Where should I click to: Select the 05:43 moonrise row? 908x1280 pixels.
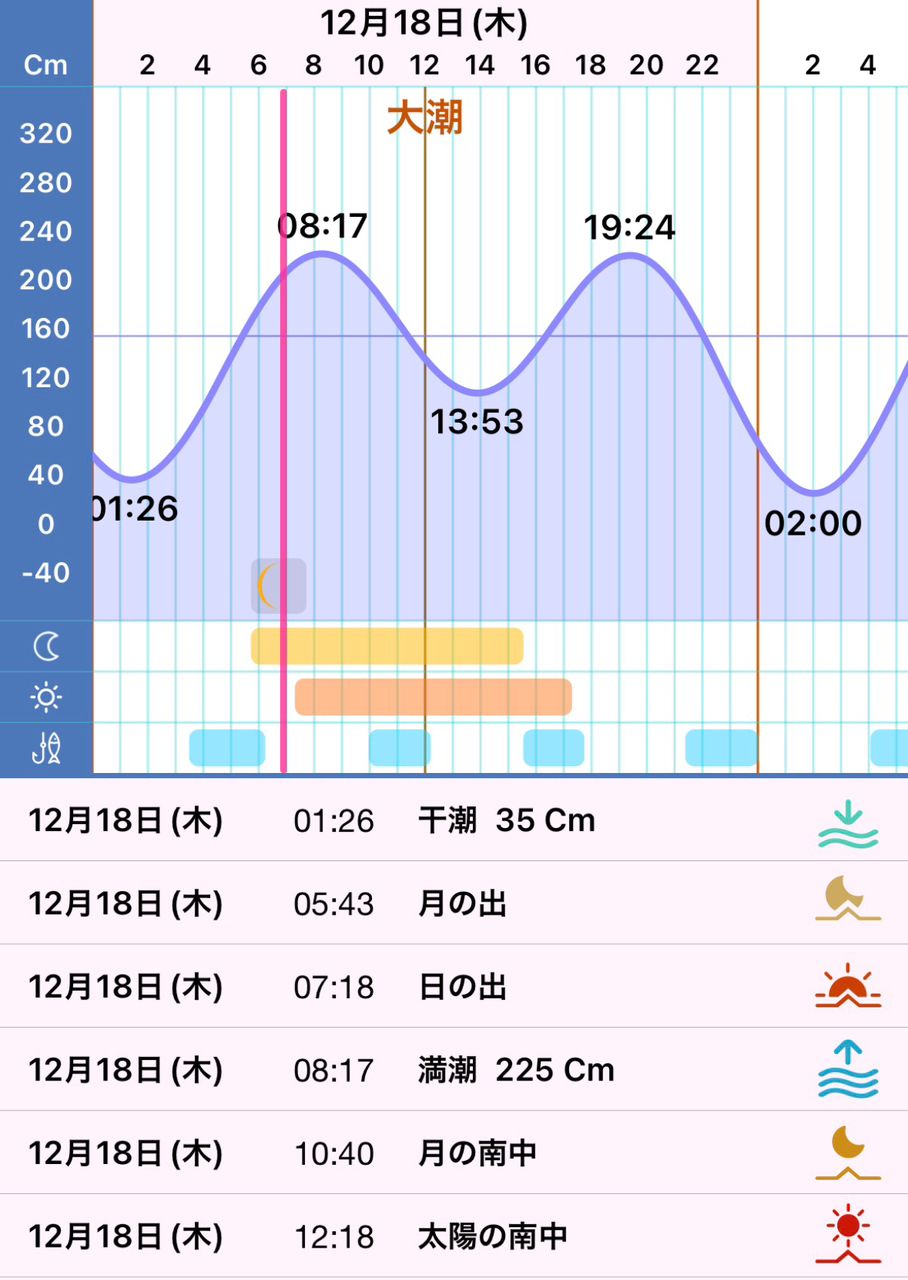coord(454,904)
